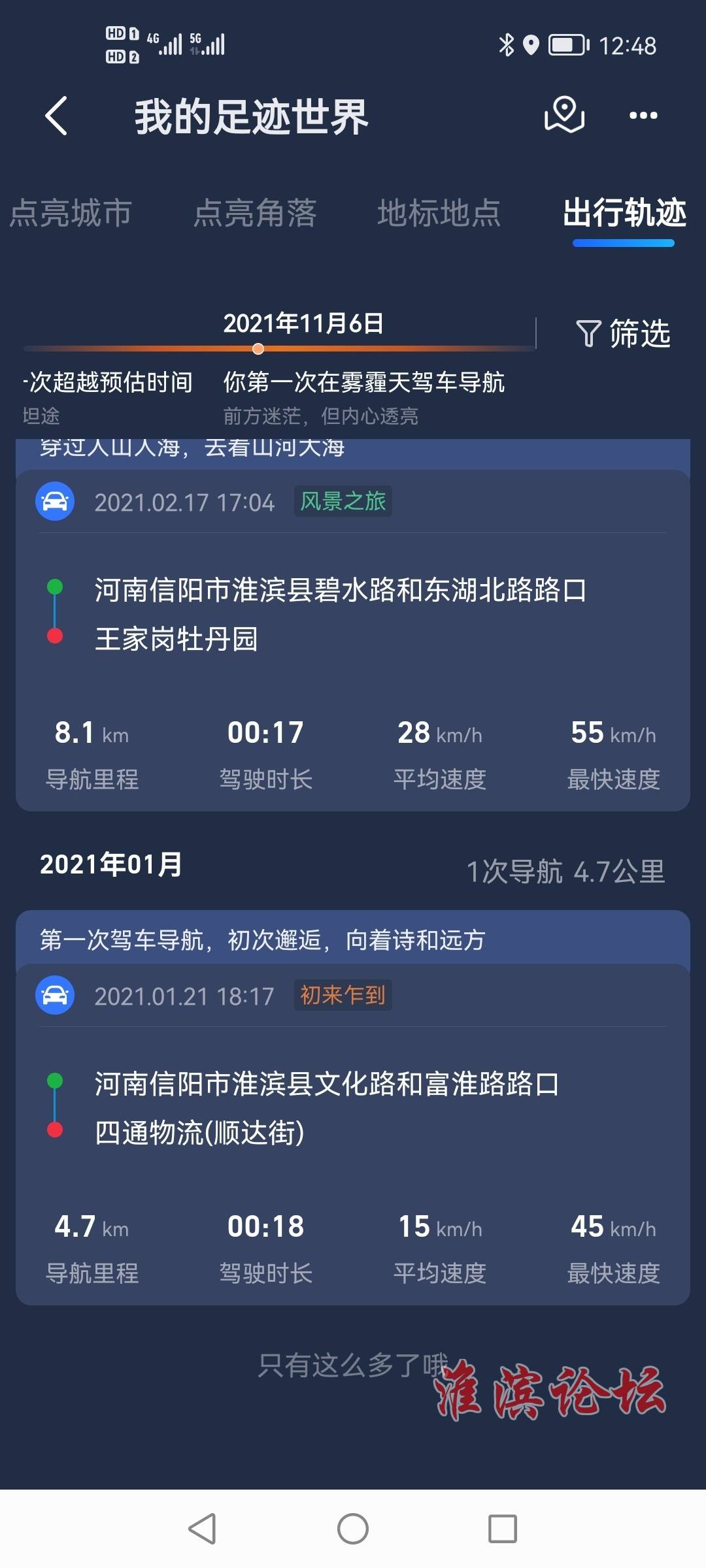Open the three-dot overflow menu
This screenshot has height=1568, width=706.
pos(643,116)
